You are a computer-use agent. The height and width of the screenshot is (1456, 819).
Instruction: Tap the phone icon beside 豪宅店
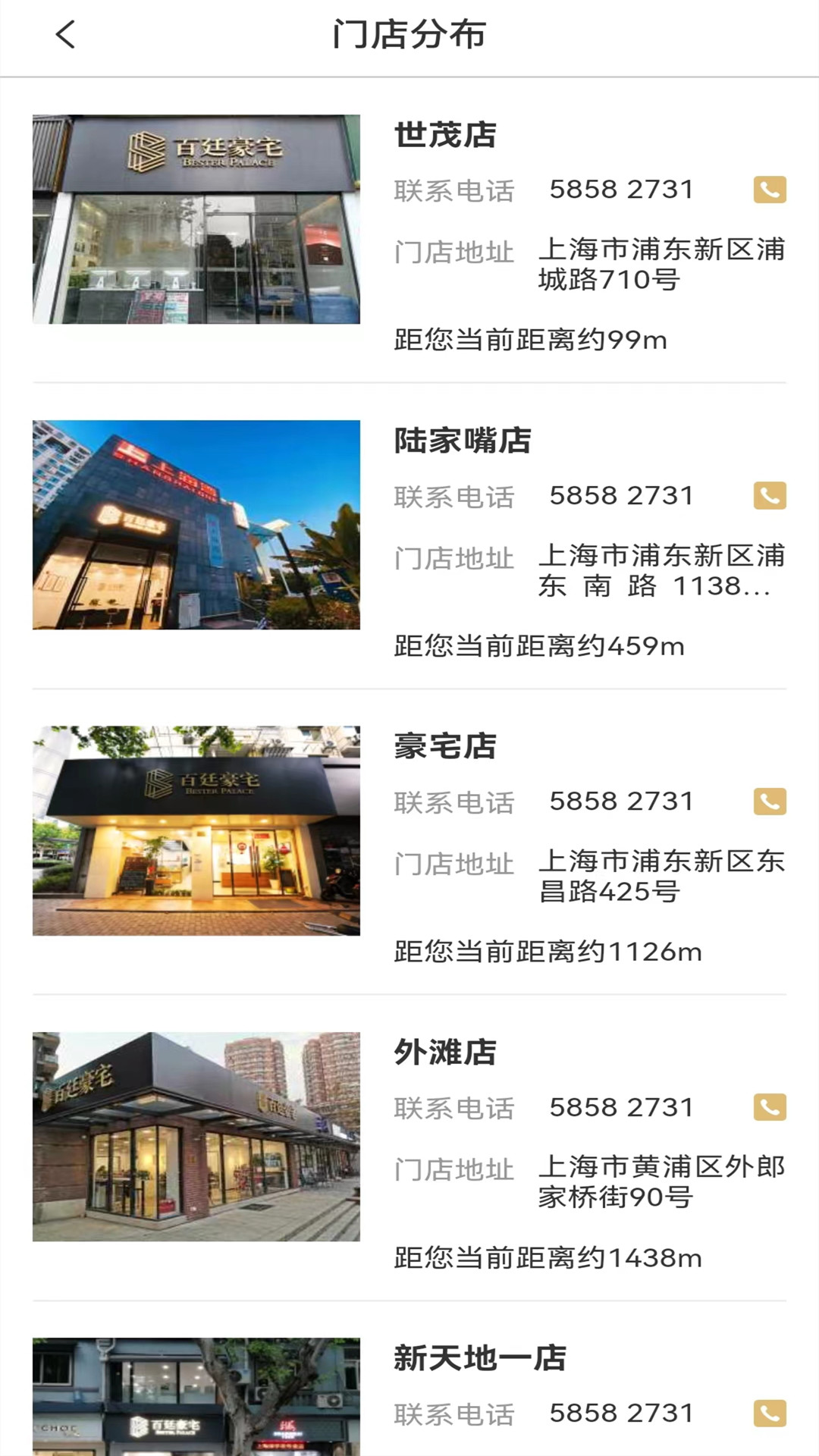(769, 802)
